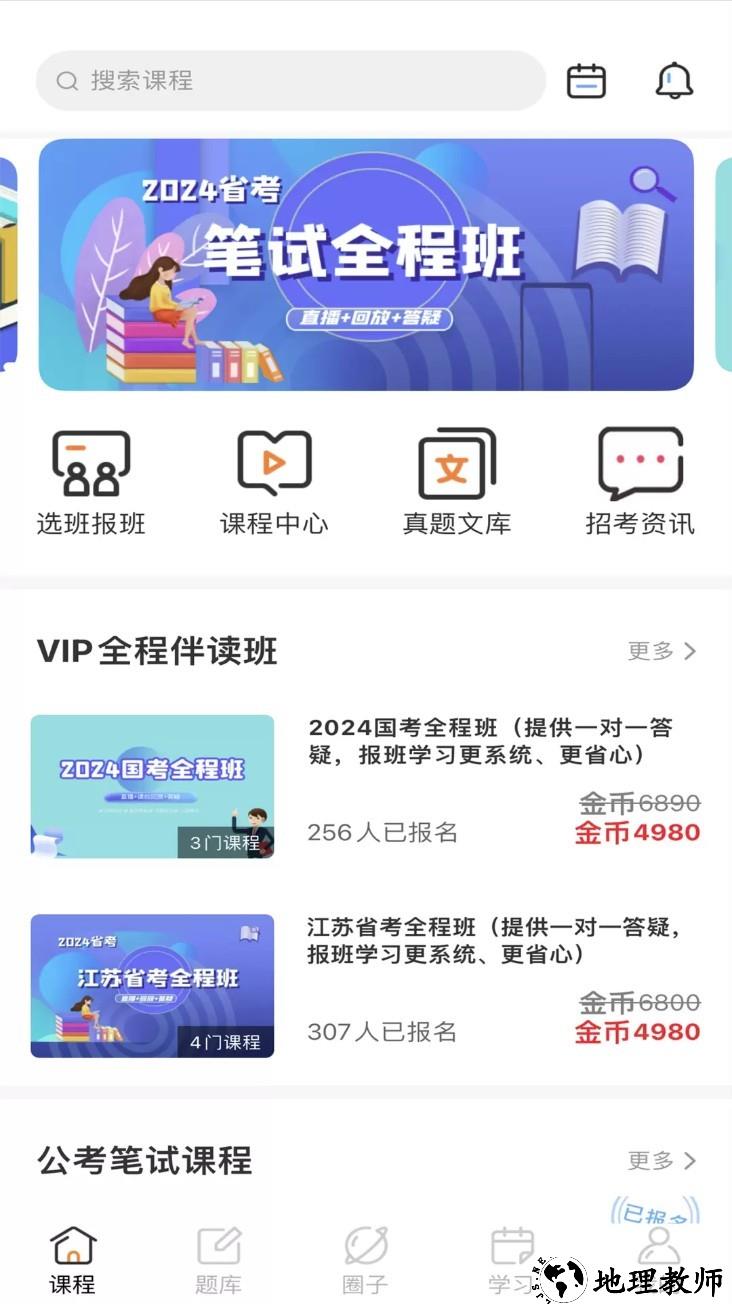The height and width of the screenshot is (1304, 732).
Task: Open the profile person icon
Action: pos(660,1249)
